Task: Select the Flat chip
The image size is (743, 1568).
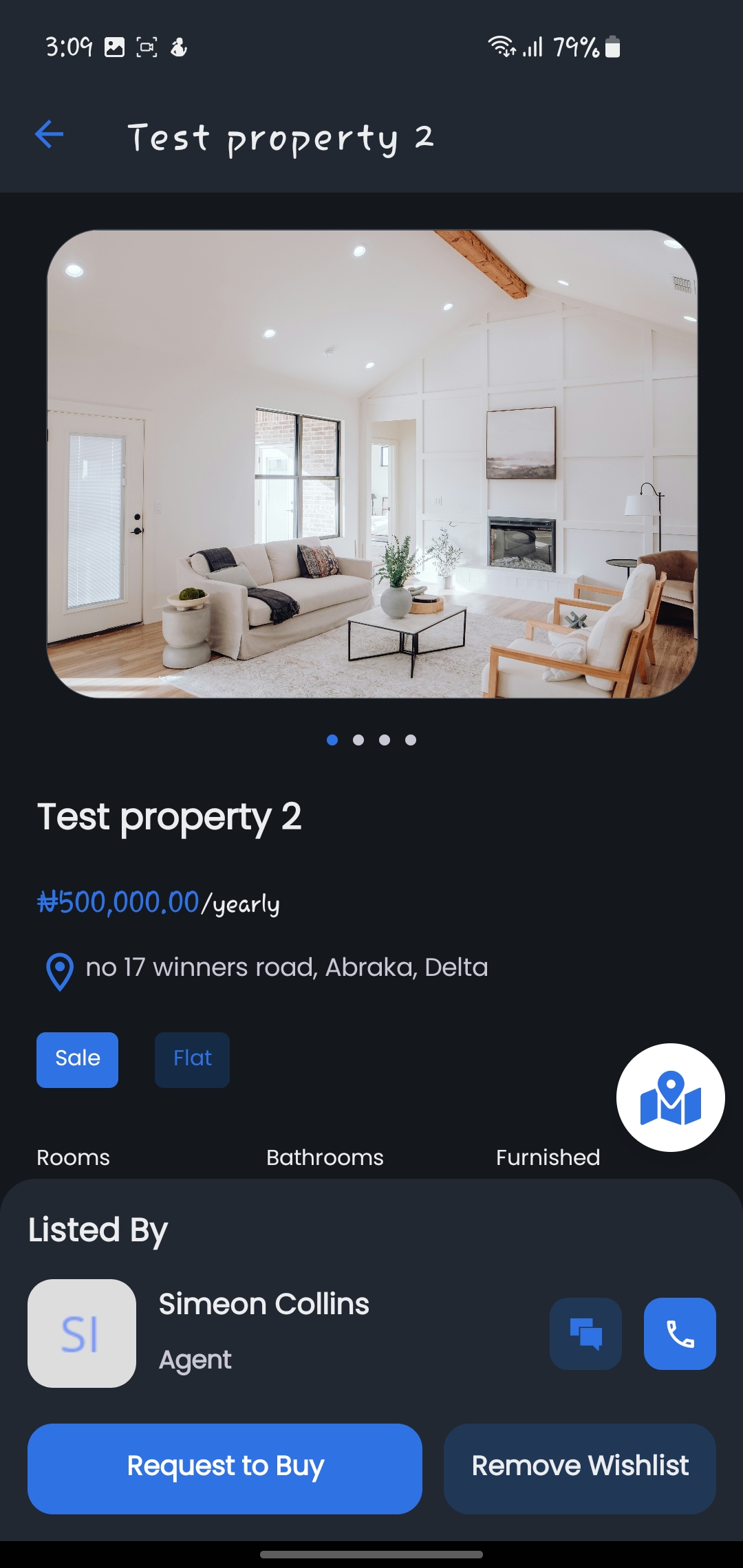Action: [192, 1059]
